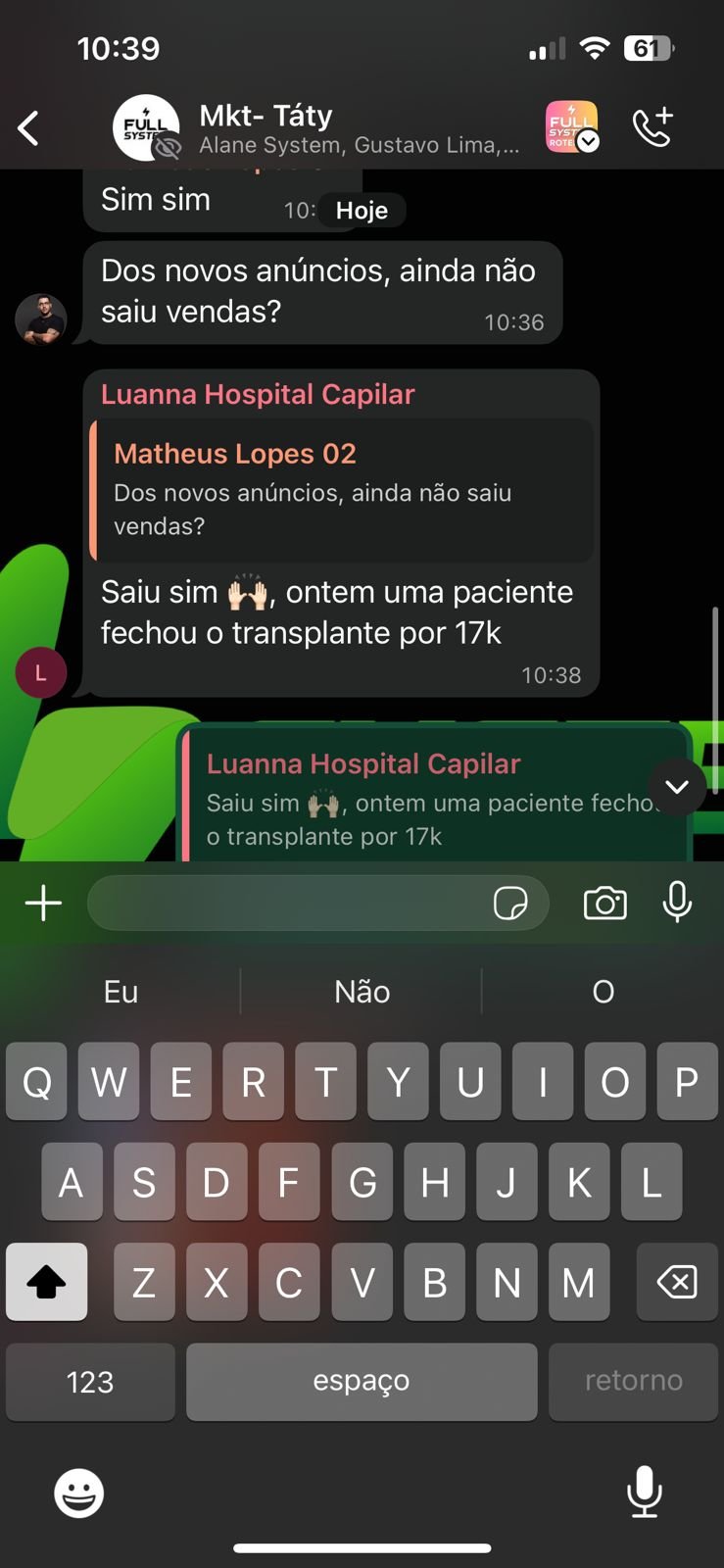The width and height of the screenshot is (724, 1568).
Task: Open group info via the Mkt- Táty title
Action: tap(265, 115)
